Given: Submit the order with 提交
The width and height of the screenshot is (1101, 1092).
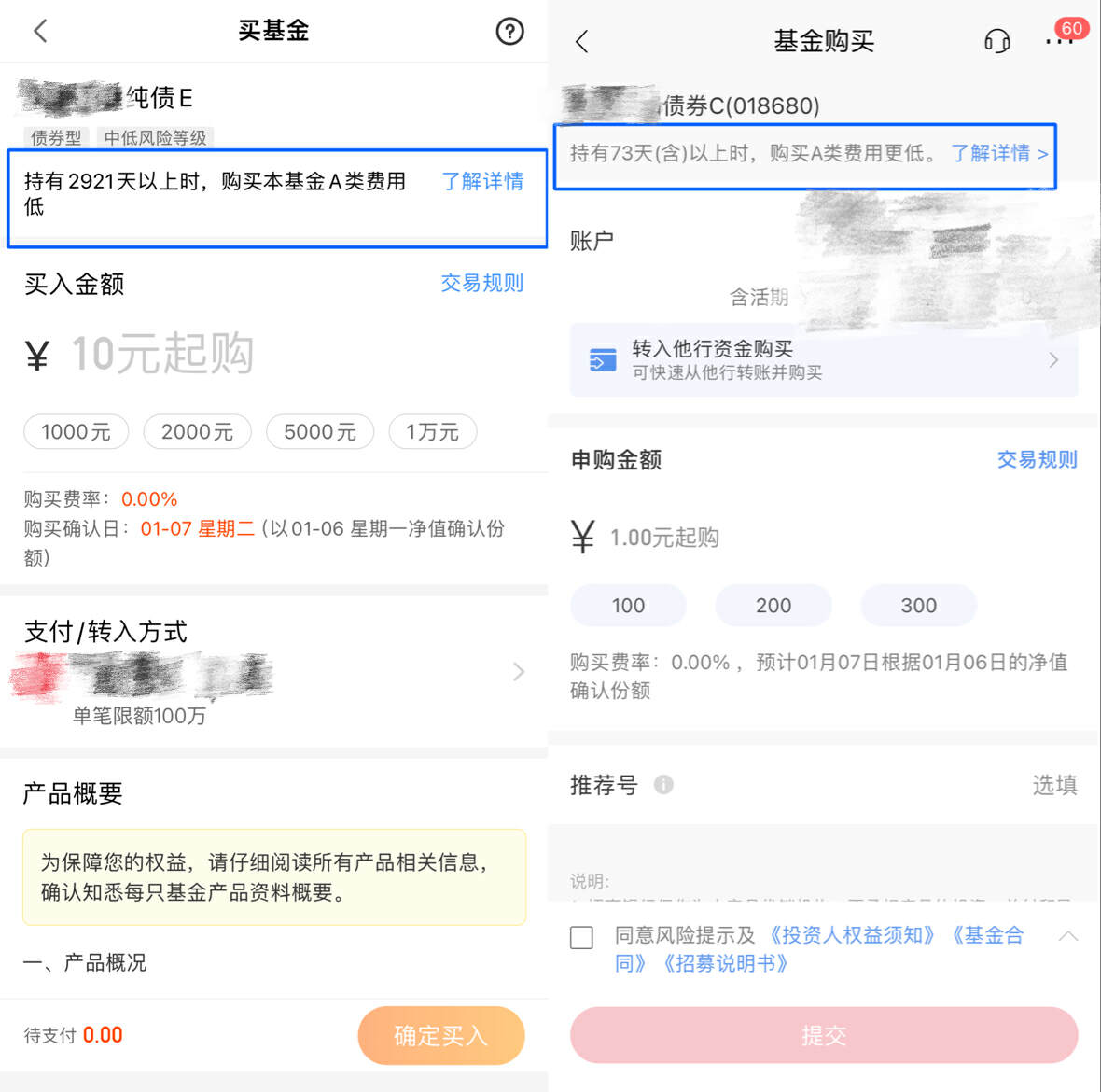Looking at the screenshot, I should pos(823,1035).
